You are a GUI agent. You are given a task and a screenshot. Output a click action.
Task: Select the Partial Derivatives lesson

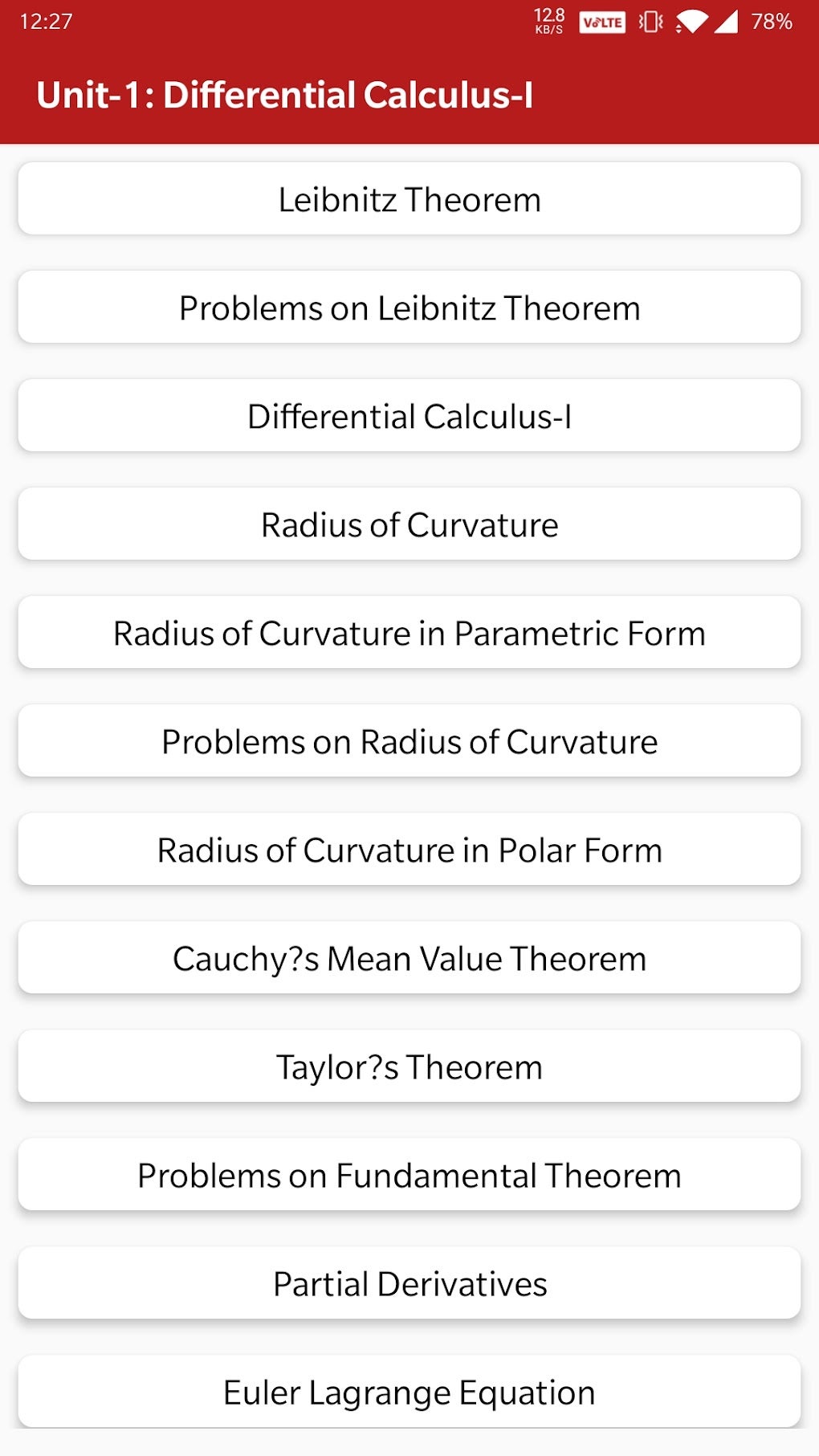(409, 1283)
